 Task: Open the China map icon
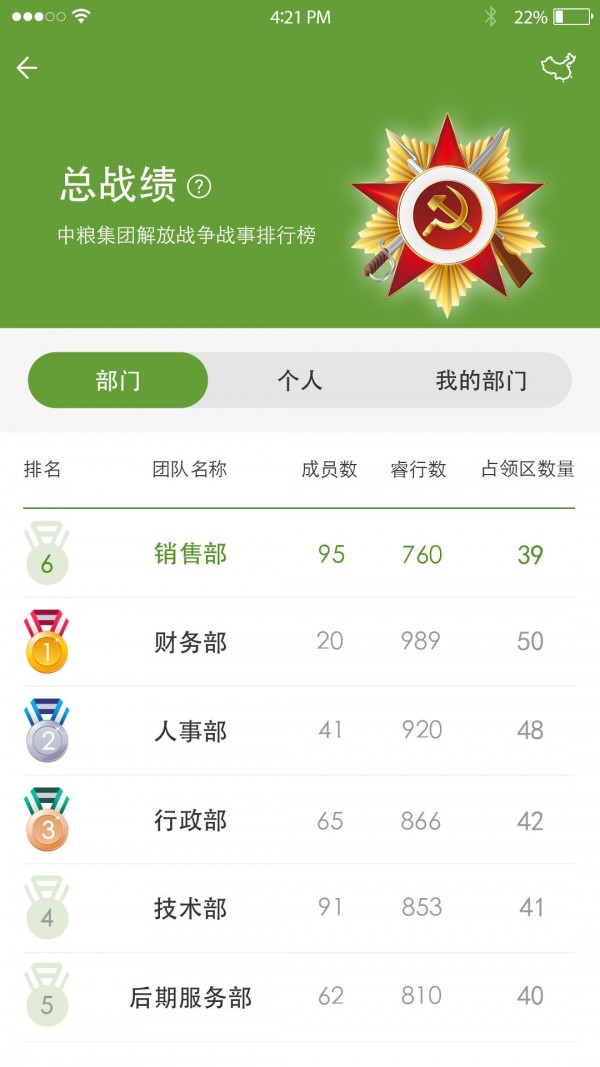pos(558,68)
